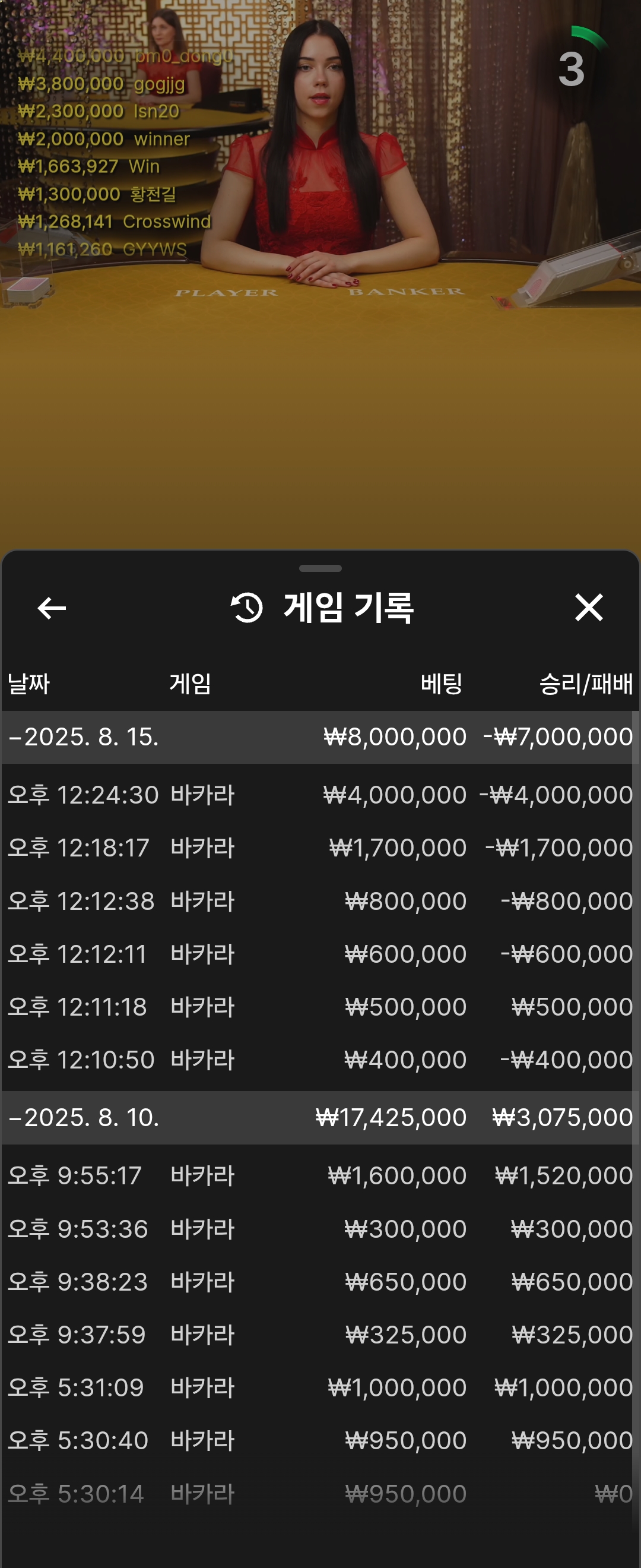The image size is (641, 1568).
Task: Open the 오후 12:24:30 baccarat record
Action: tap(319, 795)
